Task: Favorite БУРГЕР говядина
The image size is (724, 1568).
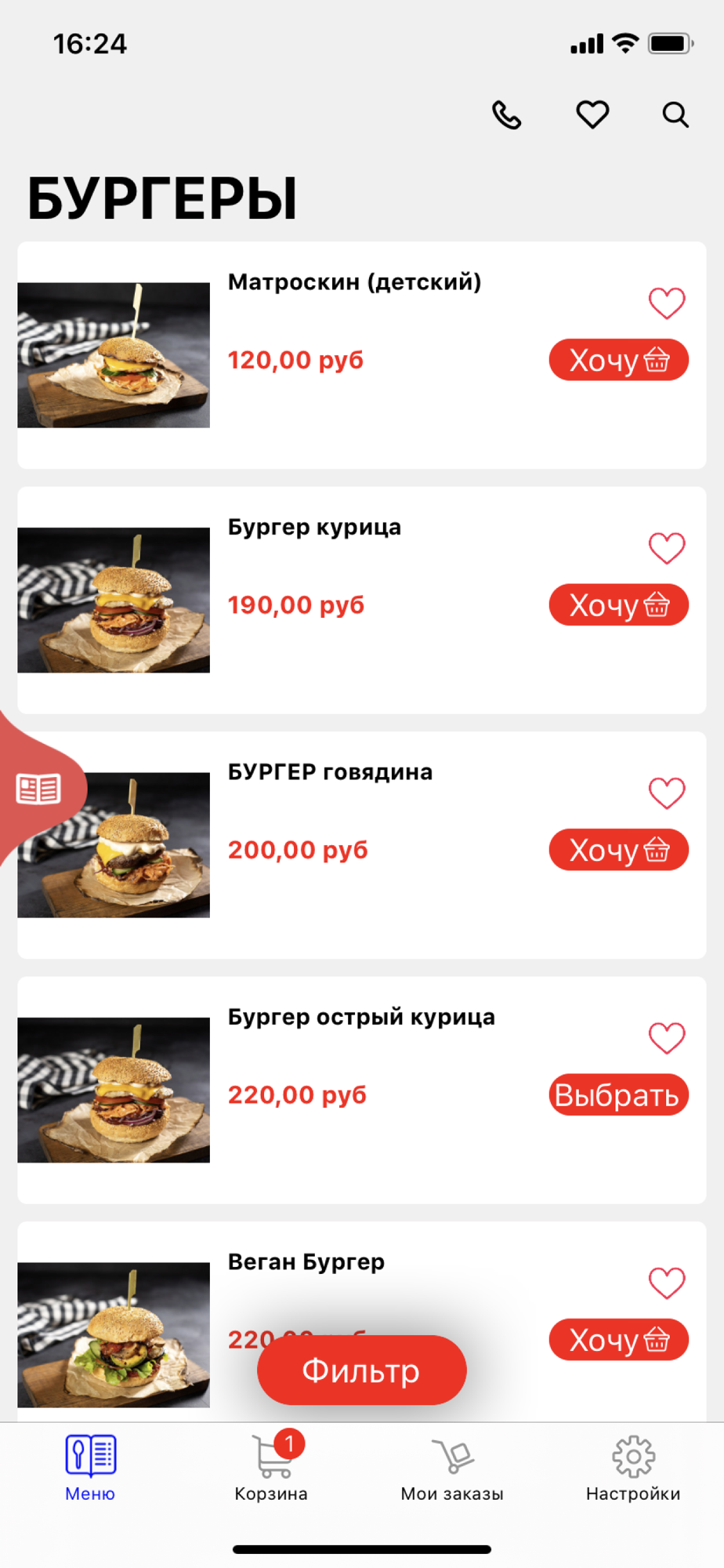Action: coord(666,793)
